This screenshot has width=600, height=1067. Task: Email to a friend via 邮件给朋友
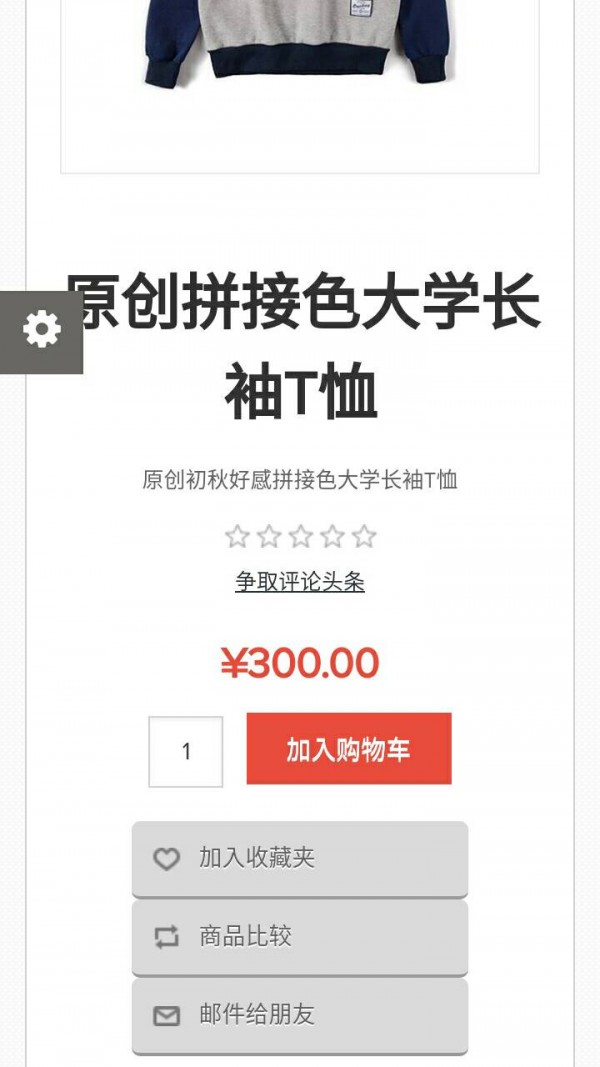click(299, 1015)
